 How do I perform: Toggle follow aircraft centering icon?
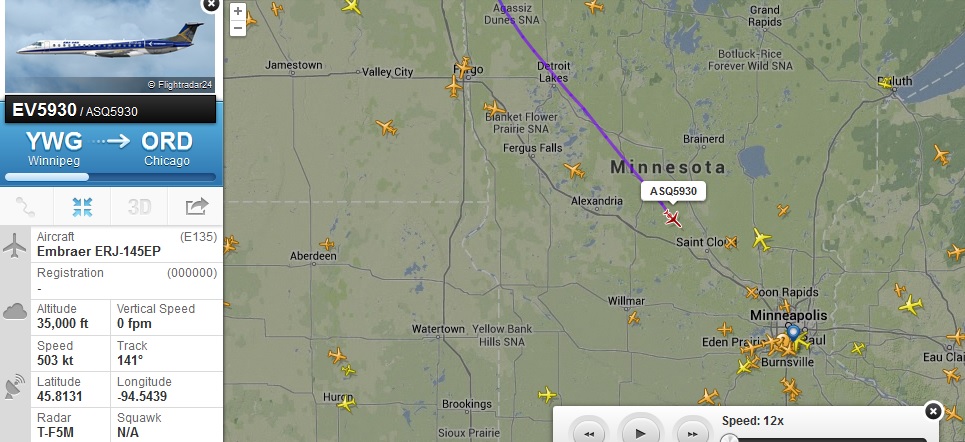click(x=82, y=207)
